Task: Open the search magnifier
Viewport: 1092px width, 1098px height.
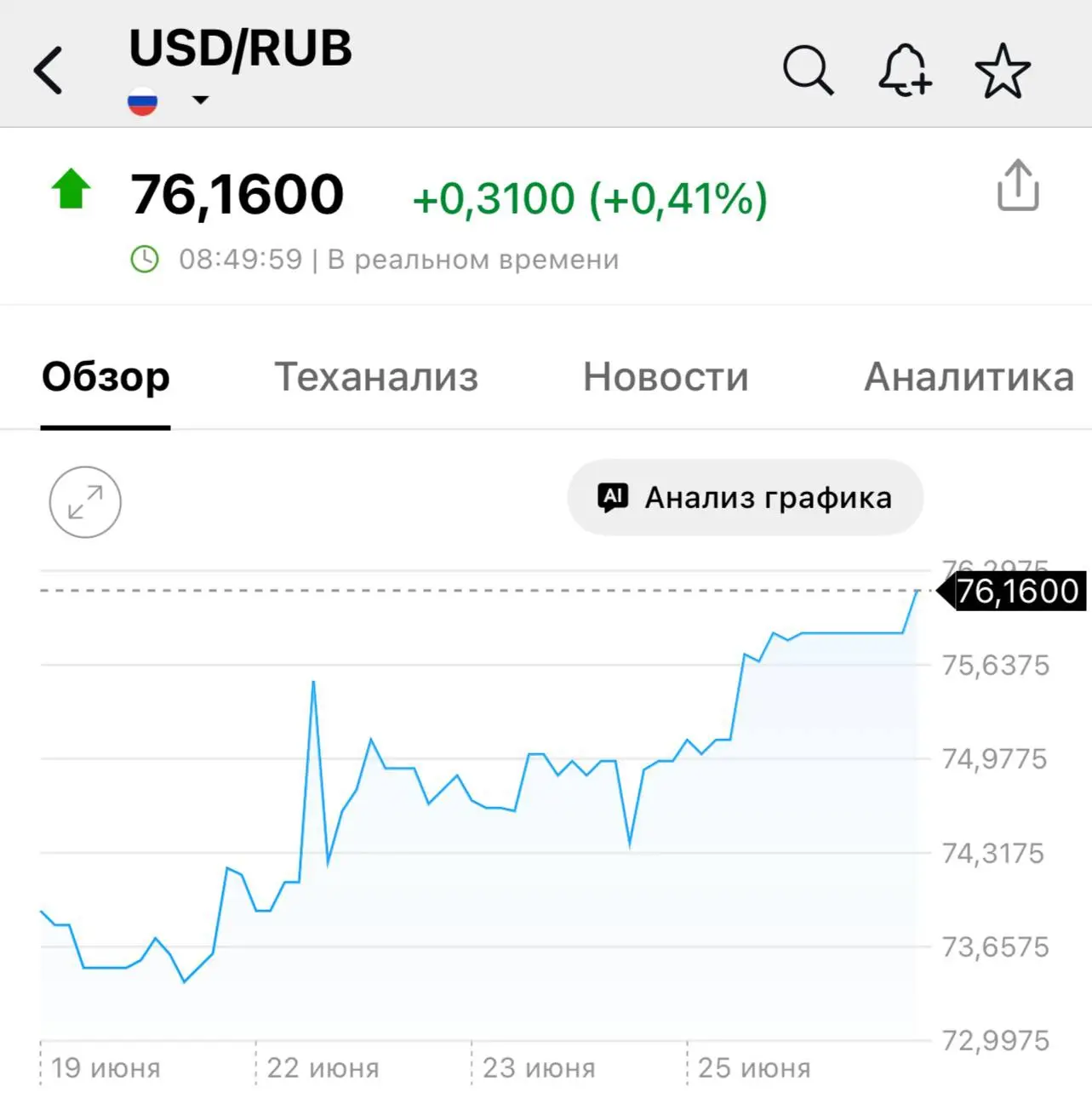Action: click(x=808, y=70)
